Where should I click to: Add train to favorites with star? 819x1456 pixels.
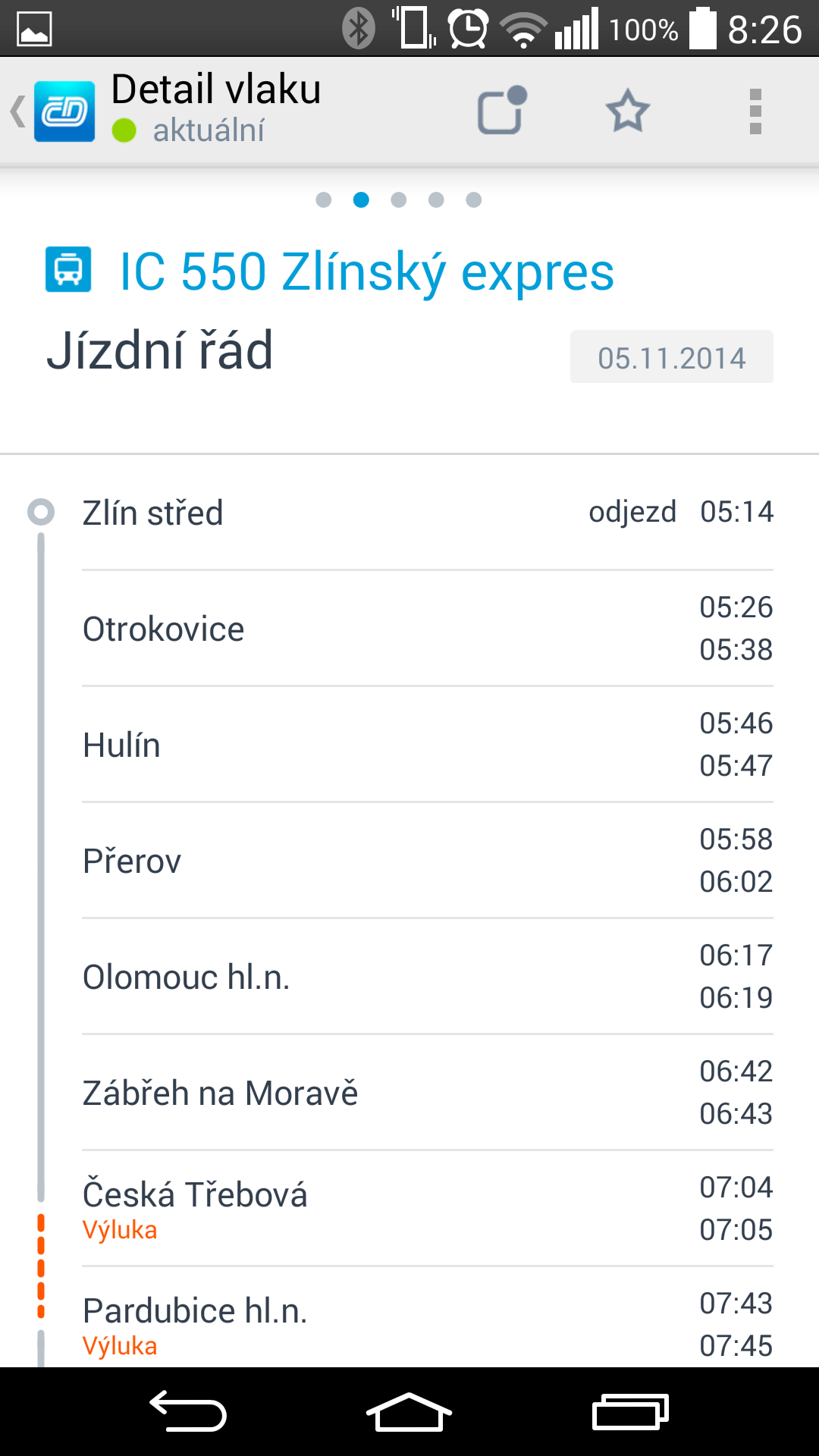coord(628,111)
